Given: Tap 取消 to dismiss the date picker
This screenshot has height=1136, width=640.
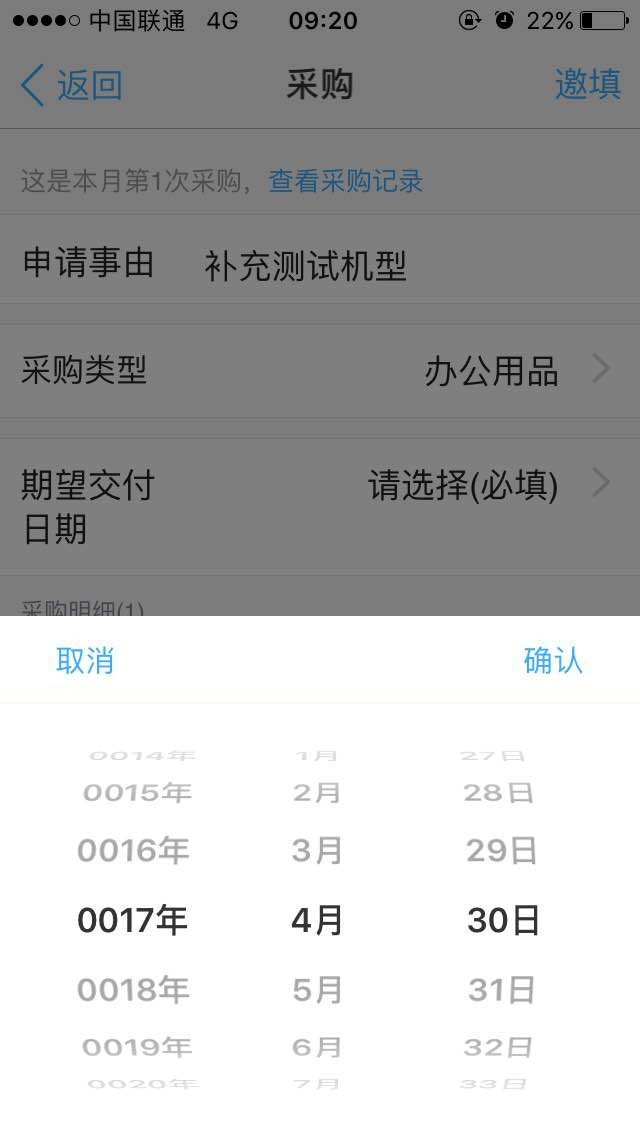Looking at the screenshot, I should tap(85, 661).
